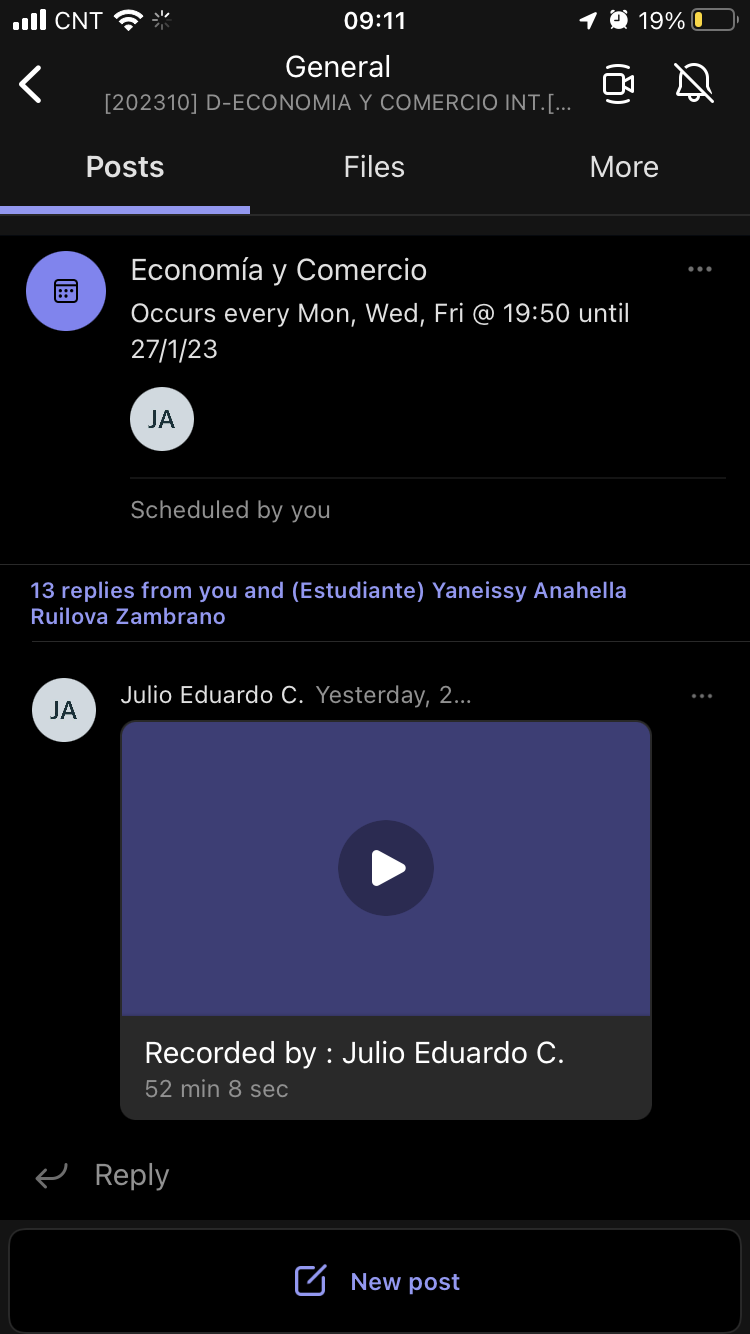This screenshot has width=750, height=1334.
Task: View the 13 replies thread
Action: coord(328,603)
